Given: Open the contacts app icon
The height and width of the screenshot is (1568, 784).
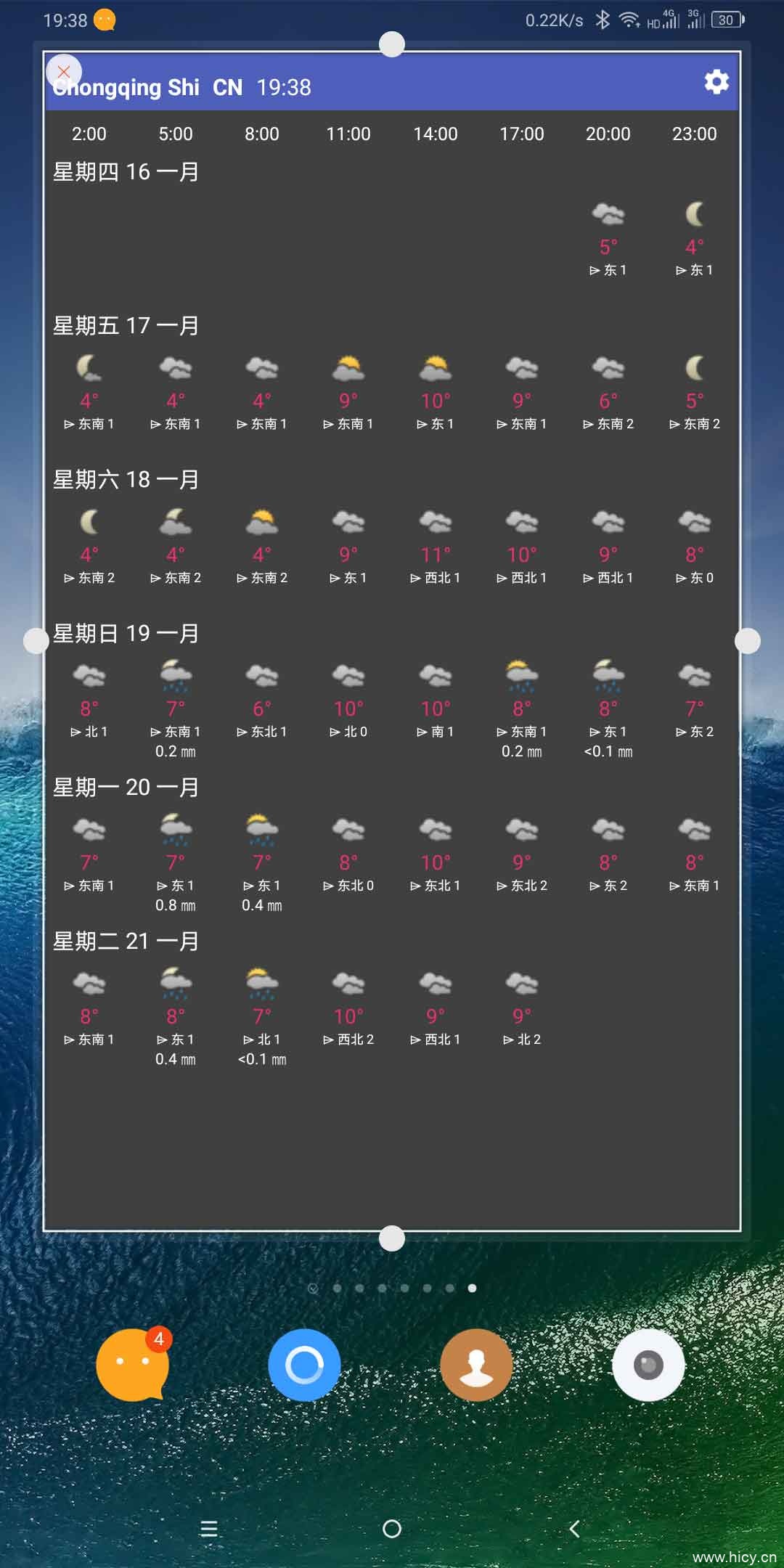Looking at the screenshot, I should coord(476,1365).
